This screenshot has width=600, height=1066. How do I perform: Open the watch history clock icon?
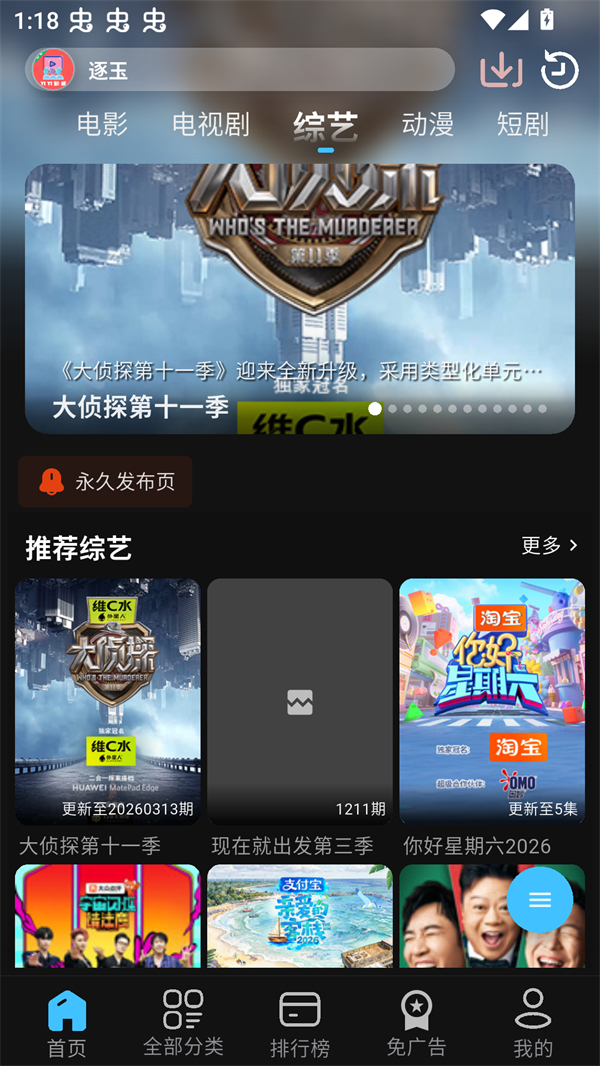[560, 70]
